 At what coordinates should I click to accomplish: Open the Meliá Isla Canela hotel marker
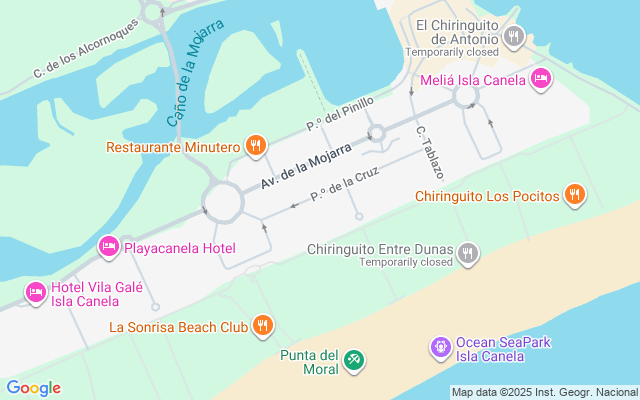(540, 78)
